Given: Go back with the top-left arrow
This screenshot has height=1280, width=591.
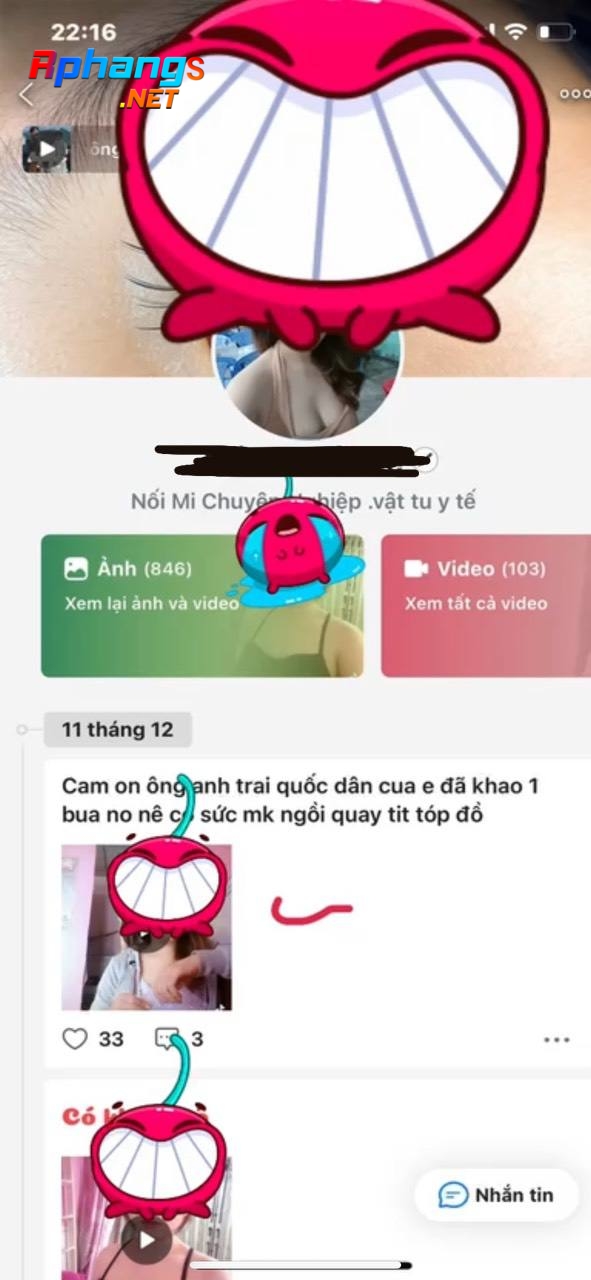Looking at the screenshot, I should (x=26, y=95).
